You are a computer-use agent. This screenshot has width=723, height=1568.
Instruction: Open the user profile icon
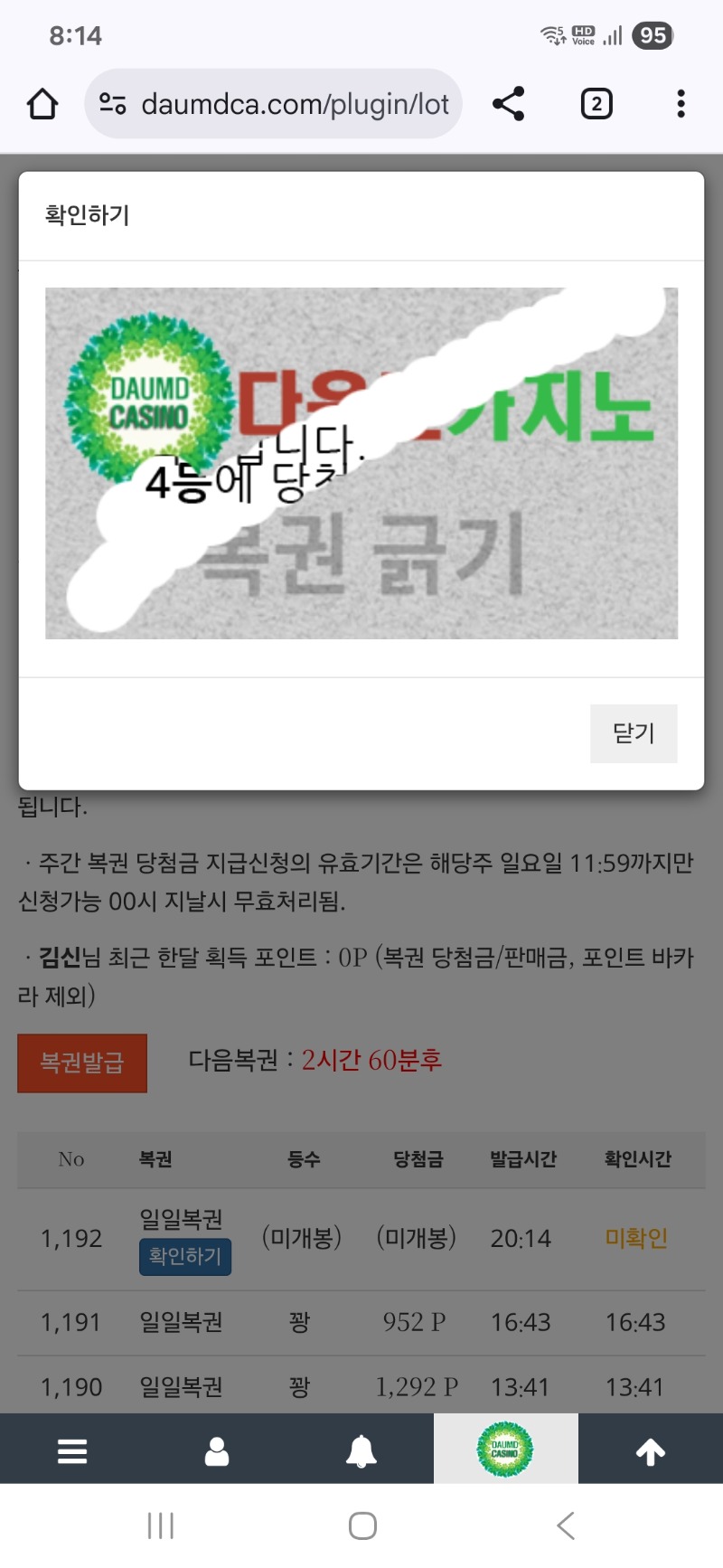pyautogui.click(x=217, y=1450)
